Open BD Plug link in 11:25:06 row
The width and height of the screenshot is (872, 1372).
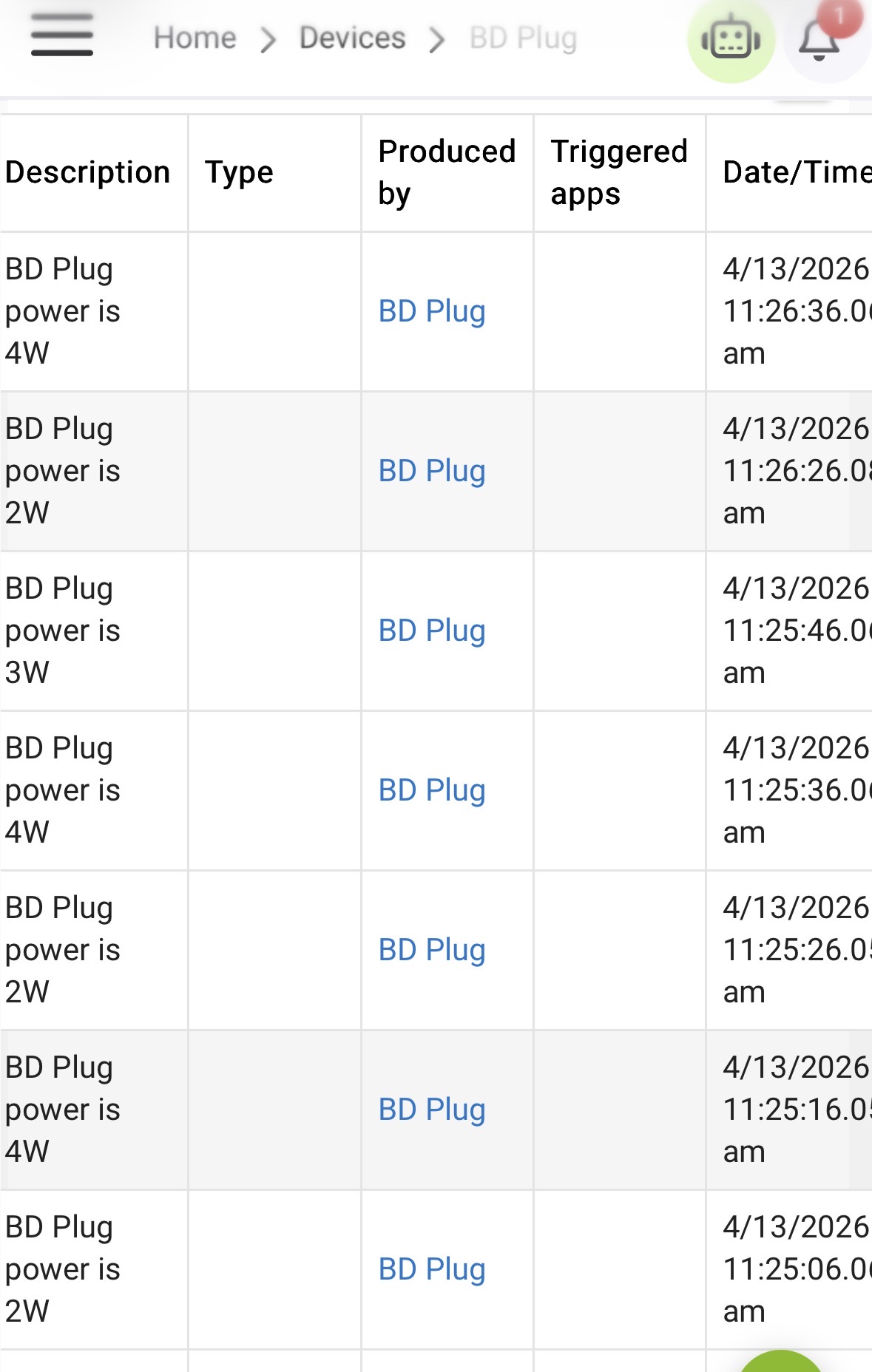click(x=432, y=1269)
